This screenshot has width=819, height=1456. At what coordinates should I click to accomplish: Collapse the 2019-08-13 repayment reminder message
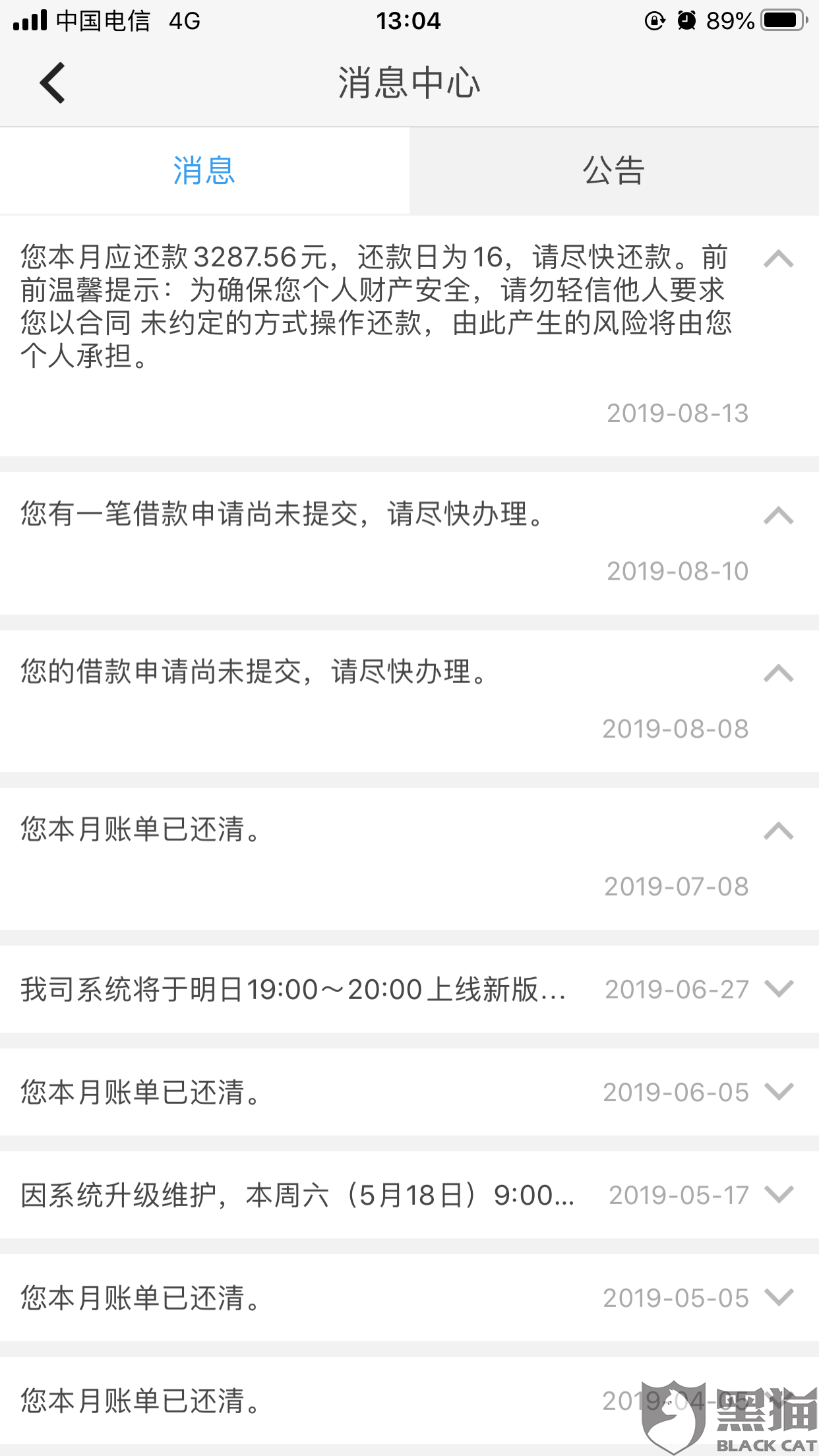point(779,258)
